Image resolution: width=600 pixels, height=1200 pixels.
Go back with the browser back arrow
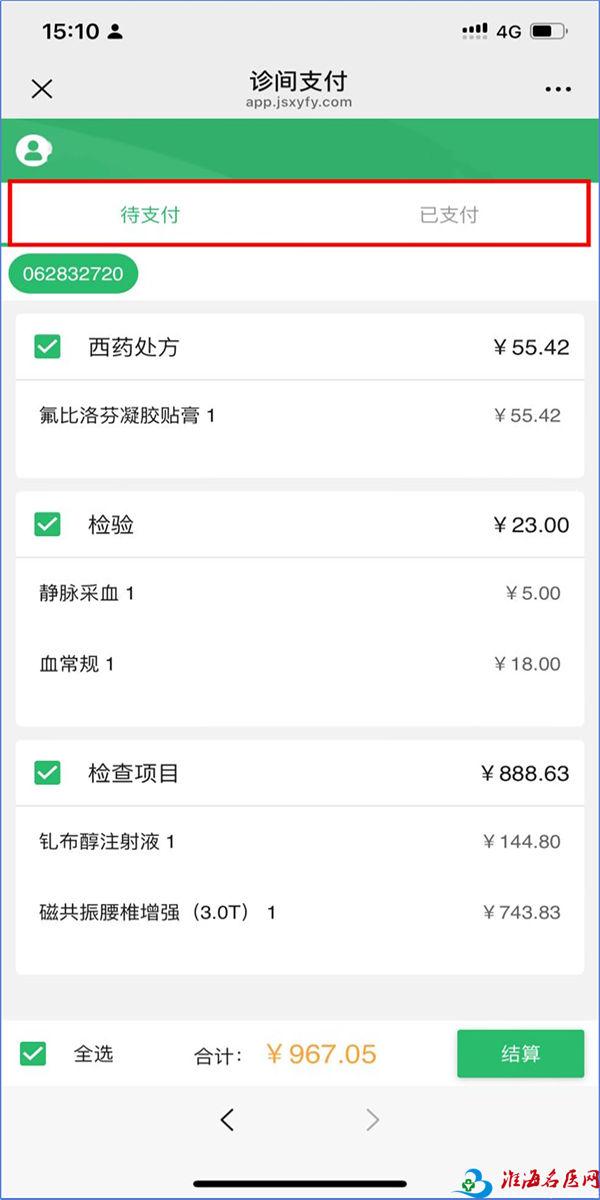(x=227, y=1120)
